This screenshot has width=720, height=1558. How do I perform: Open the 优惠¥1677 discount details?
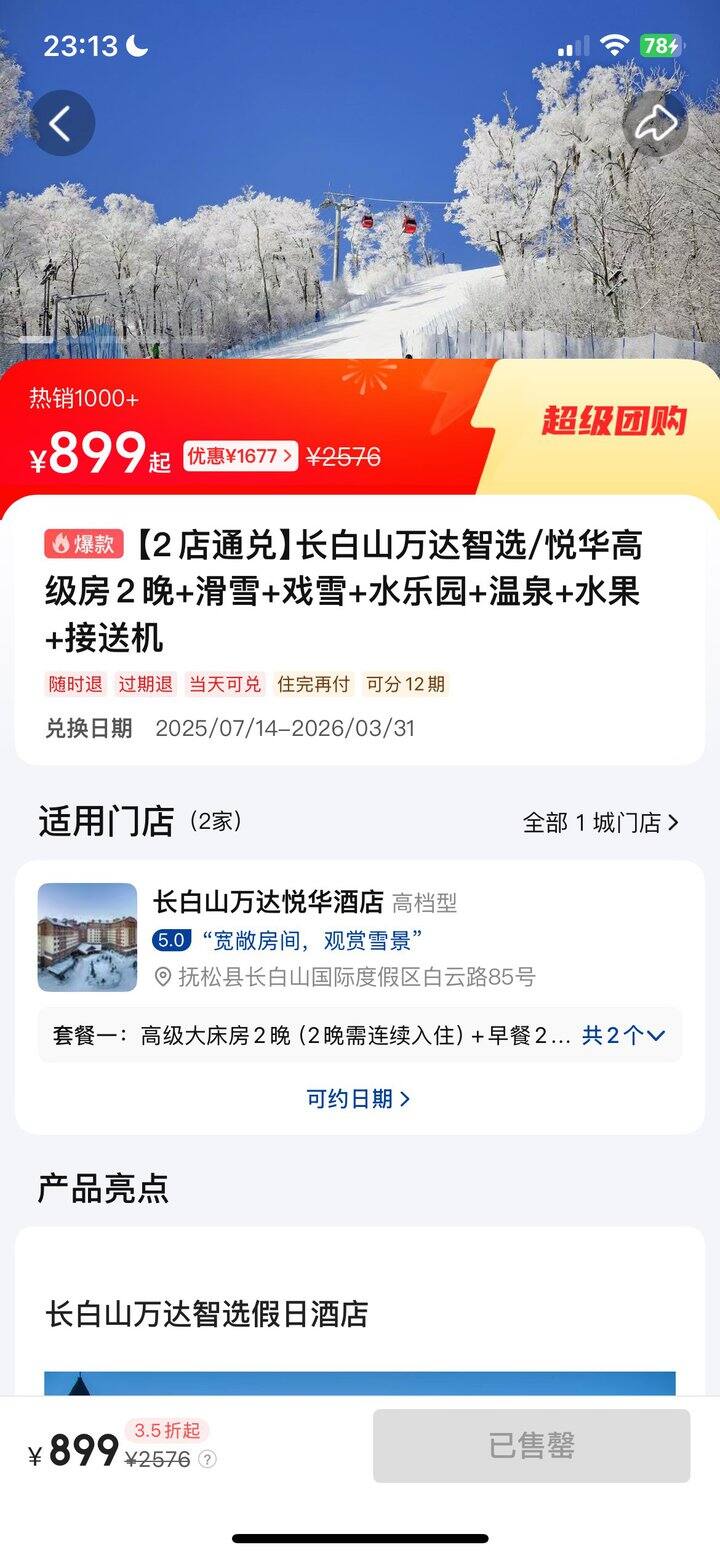click(240, 457)
